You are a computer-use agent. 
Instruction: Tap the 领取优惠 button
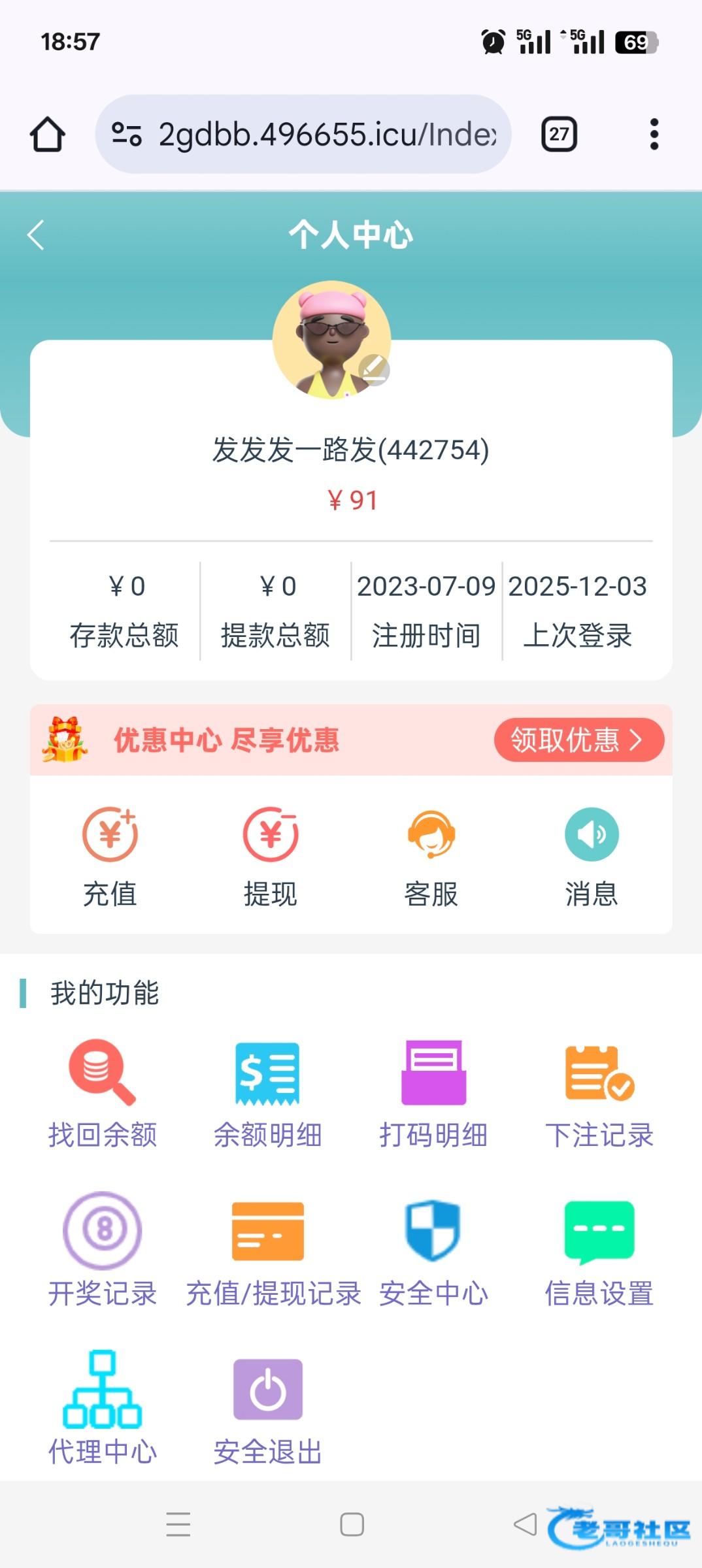click(578, 740)
